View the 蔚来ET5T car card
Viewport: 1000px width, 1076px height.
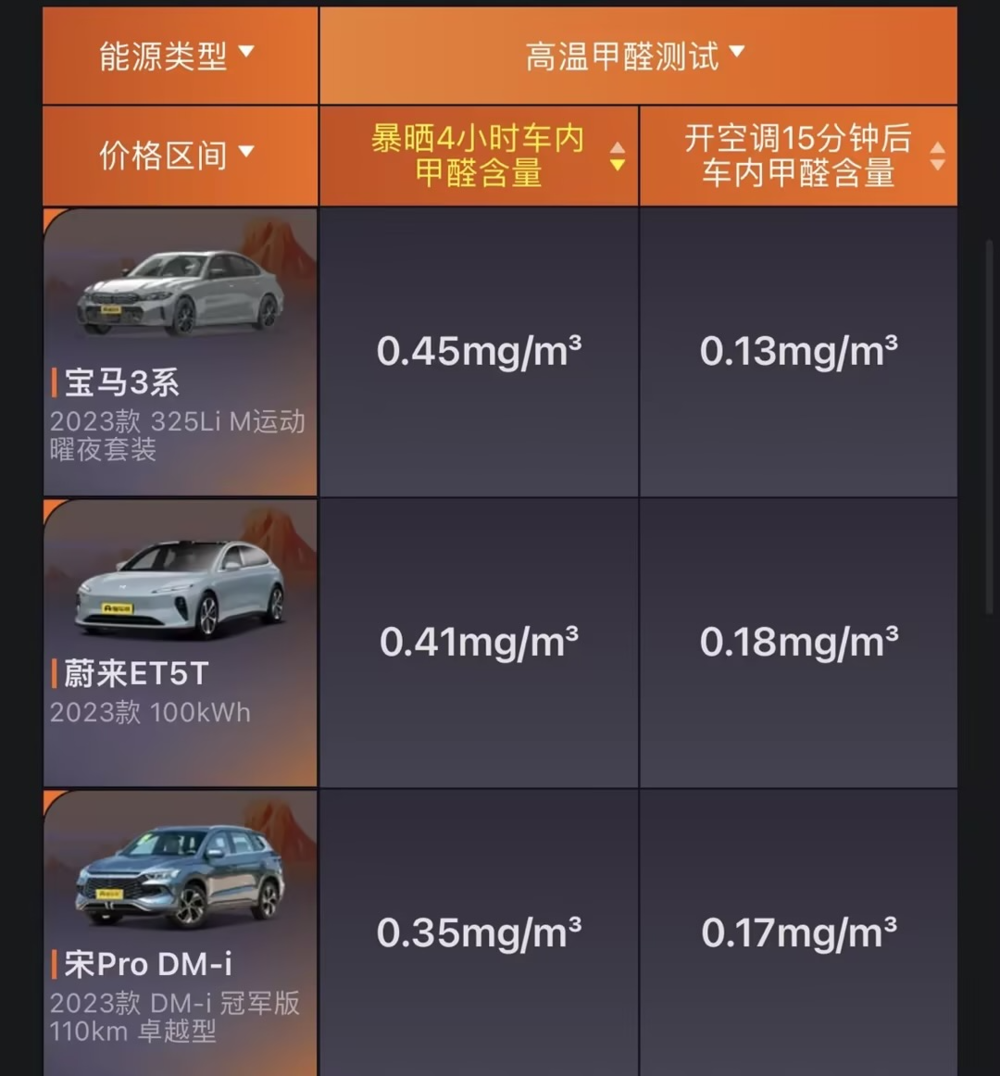tap(180, 642)
